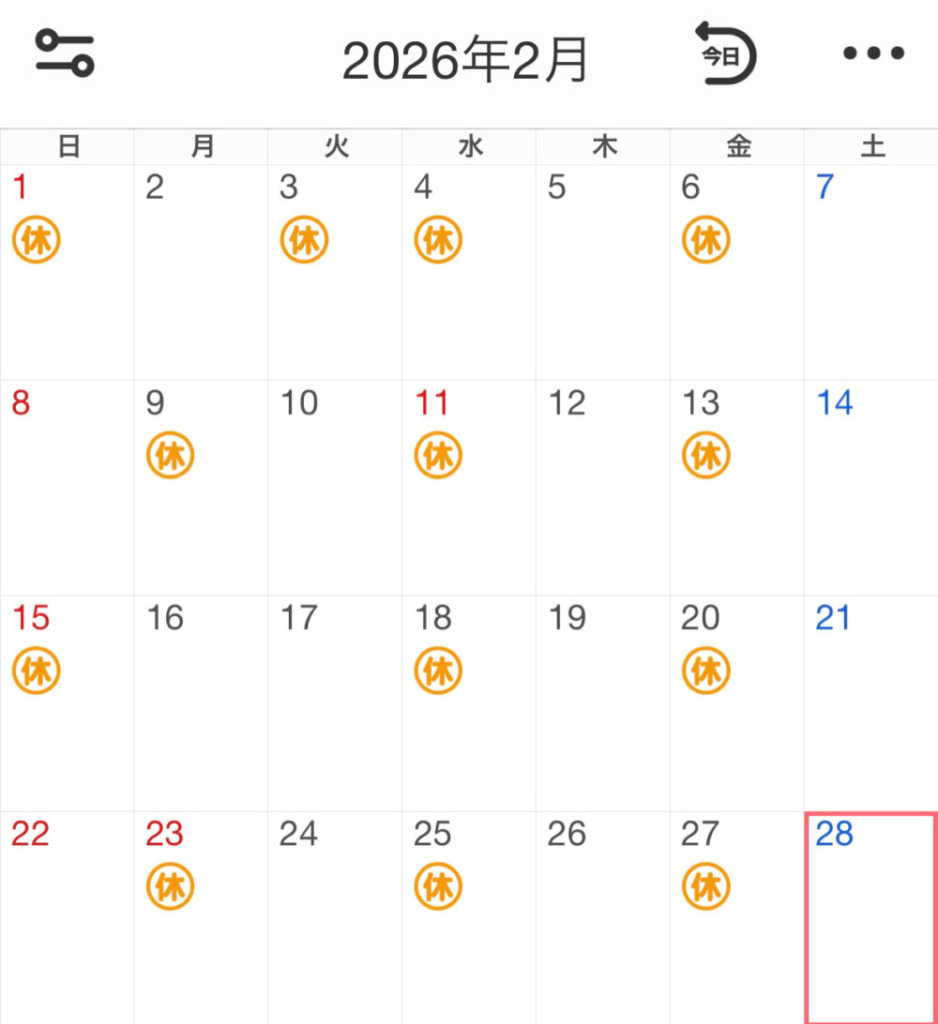Choose February 5 in the calendar
Screen dimensions: 938x1024
[x=603, y=272]
